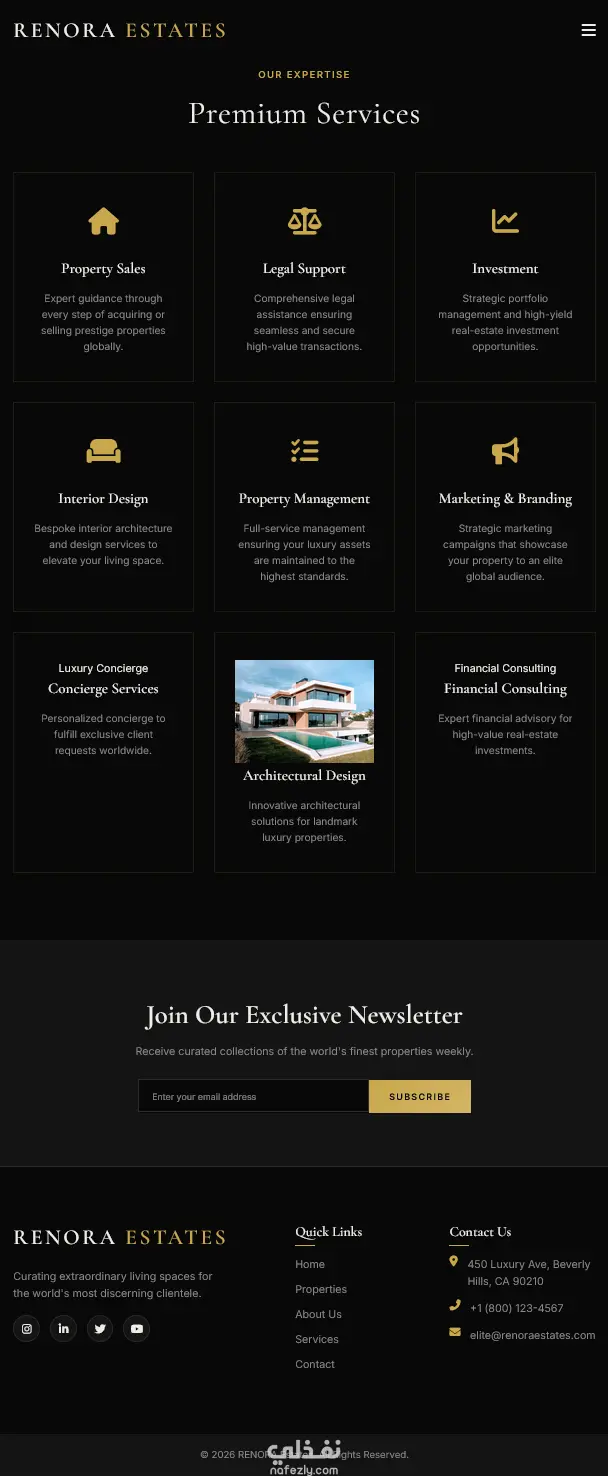Open the Contact quick link
This screenshot has width=608, height=1477.
pyautogui.click(x=315, y=1364)
